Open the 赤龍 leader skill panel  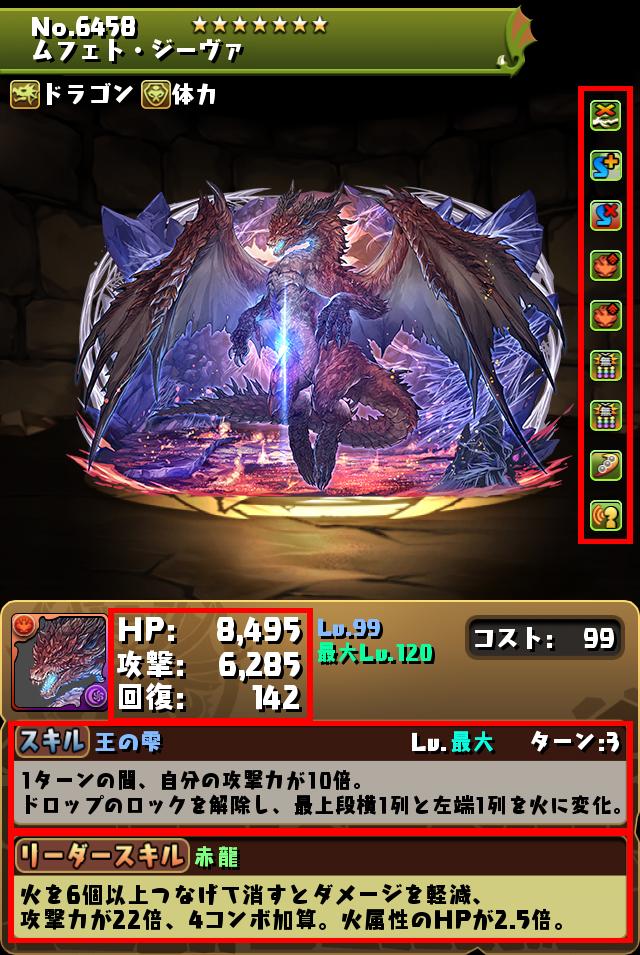pyautogui.click(x=320, y=886)
